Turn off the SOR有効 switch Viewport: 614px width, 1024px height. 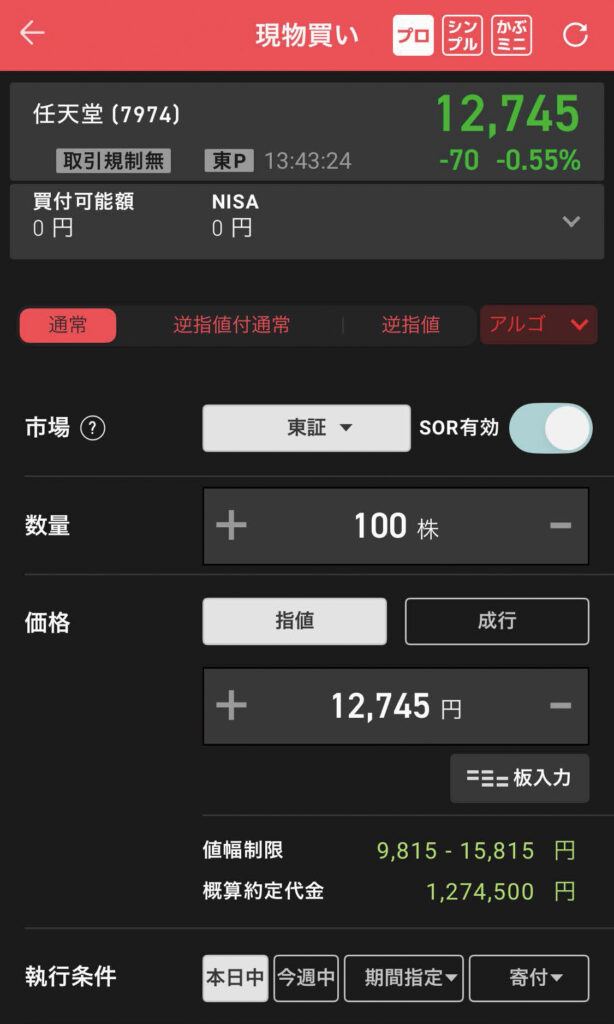(x=551, y=428)
